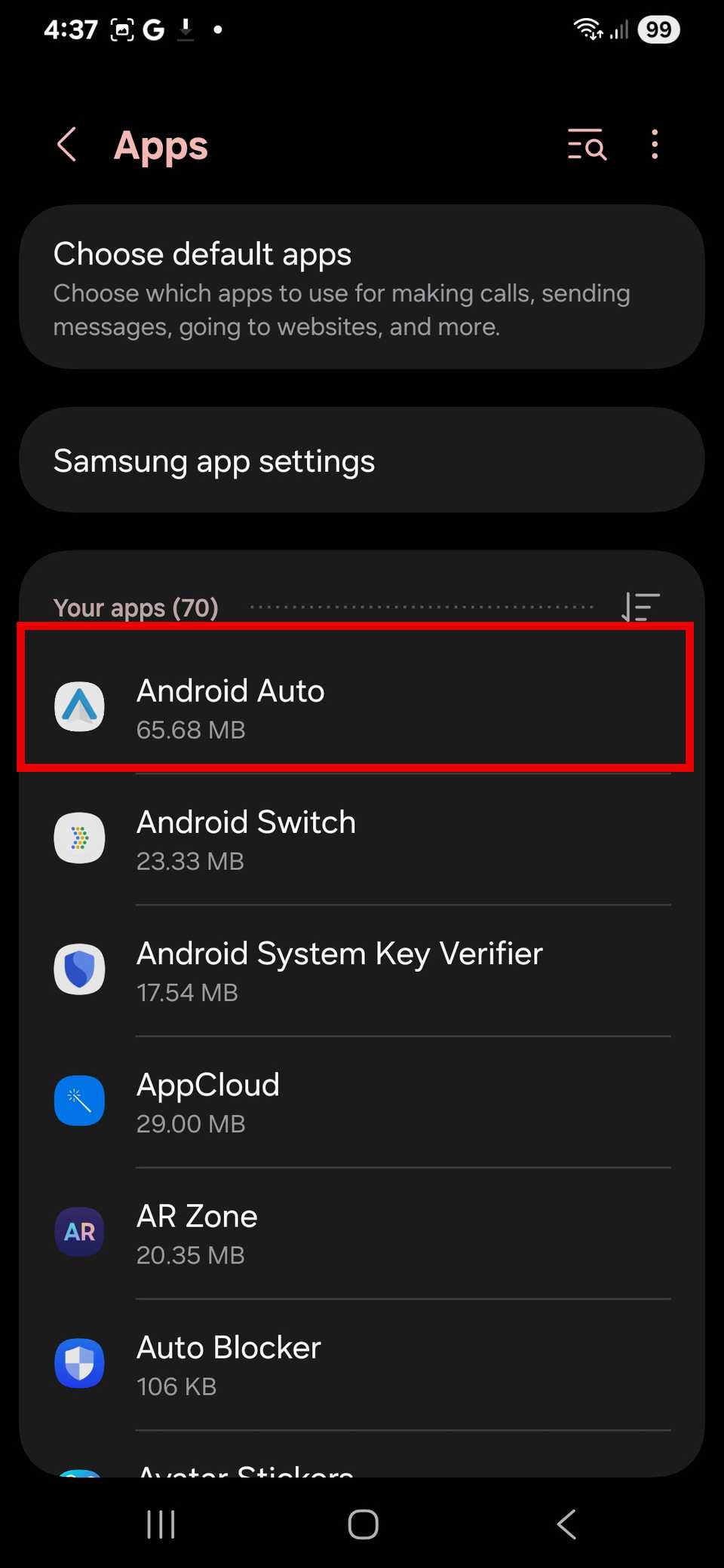The image size is (724, 1568).
Task: Tap the back arrow beside Apps
Action: pyautogui.click(x=66, y=145)
